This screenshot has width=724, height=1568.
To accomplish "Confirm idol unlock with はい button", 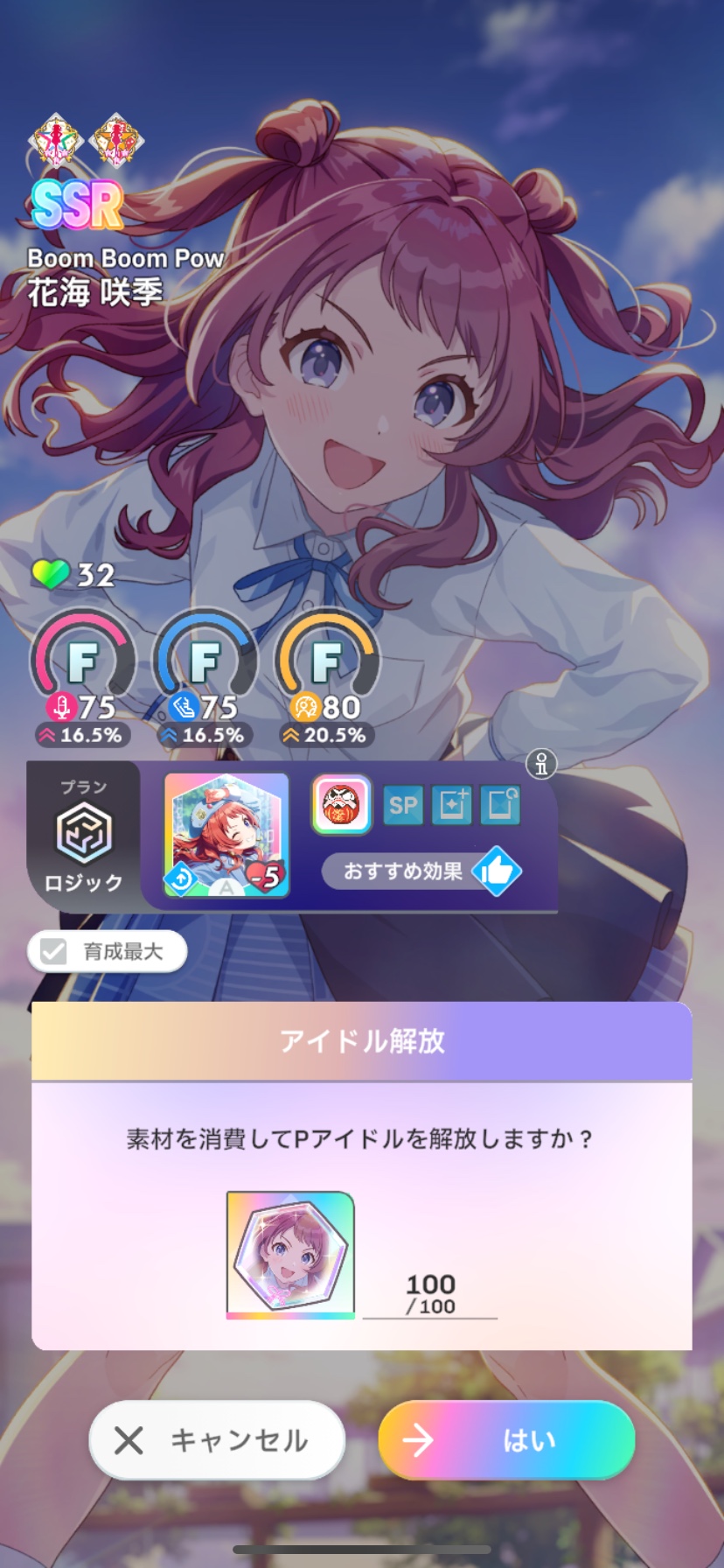I will [506, 1440].
